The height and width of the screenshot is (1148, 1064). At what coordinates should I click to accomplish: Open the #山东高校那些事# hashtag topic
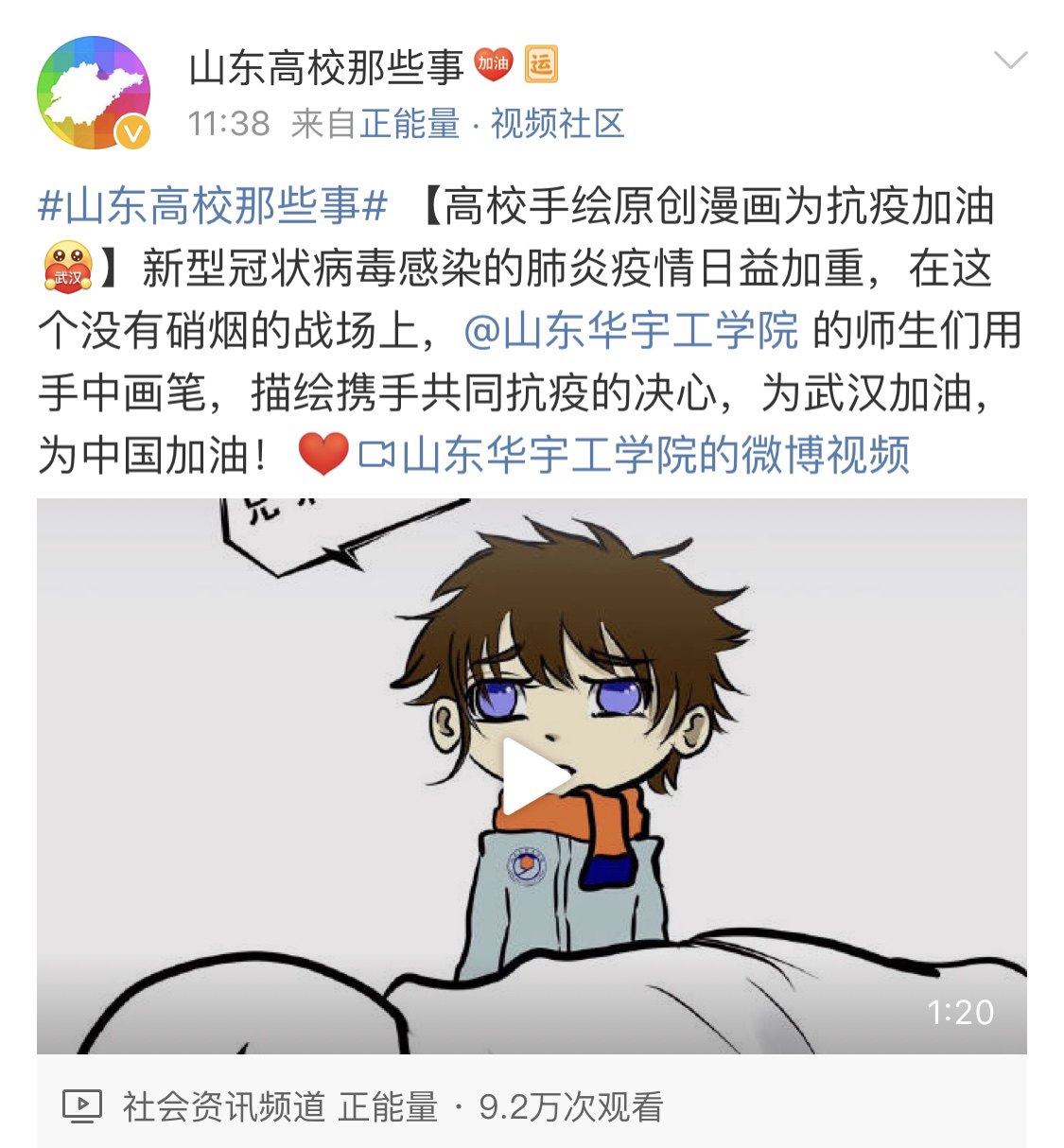point(213,206)
